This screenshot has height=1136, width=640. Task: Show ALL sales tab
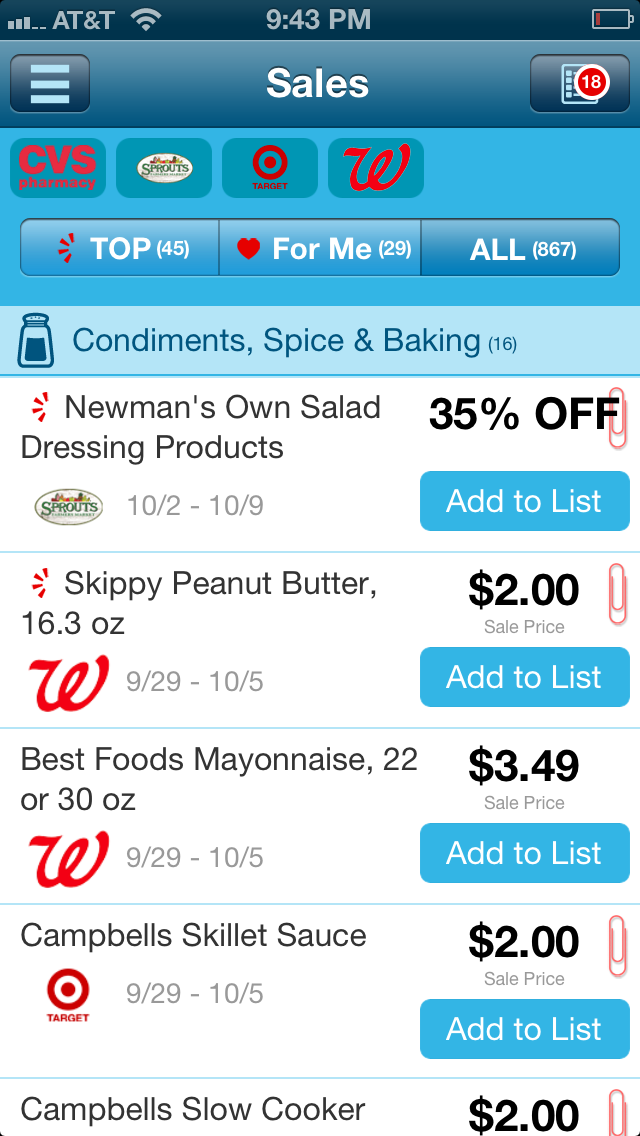[x=520, y=248]
